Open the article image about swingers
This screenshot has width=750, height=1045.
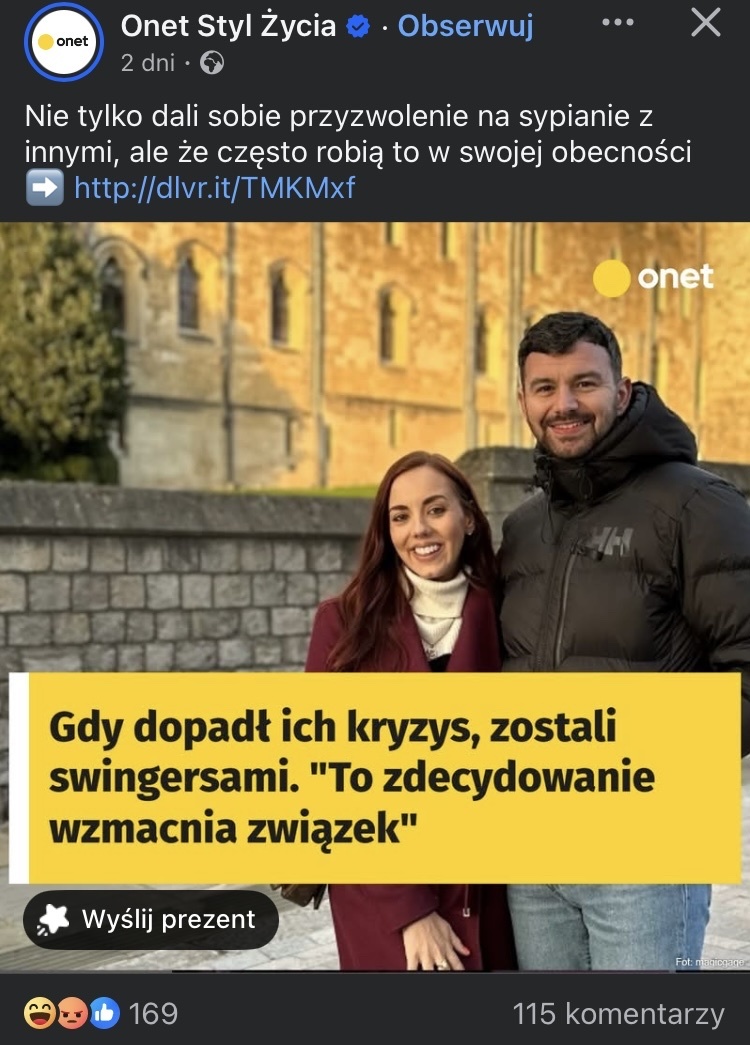coord(375,450)
